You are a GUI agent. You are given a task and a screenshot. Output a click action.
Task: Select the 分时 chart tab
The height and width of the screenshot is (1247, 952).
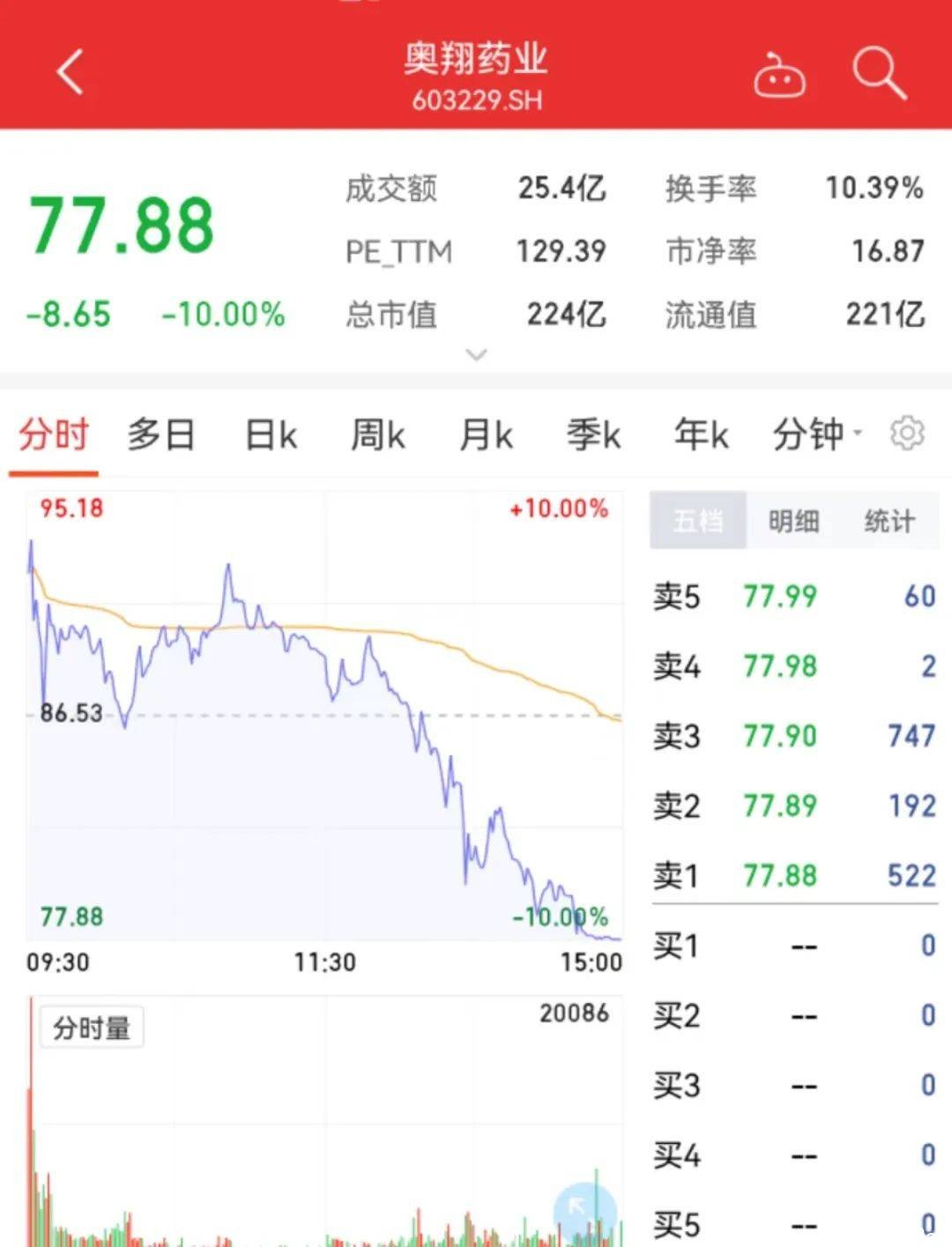[54, 435]
